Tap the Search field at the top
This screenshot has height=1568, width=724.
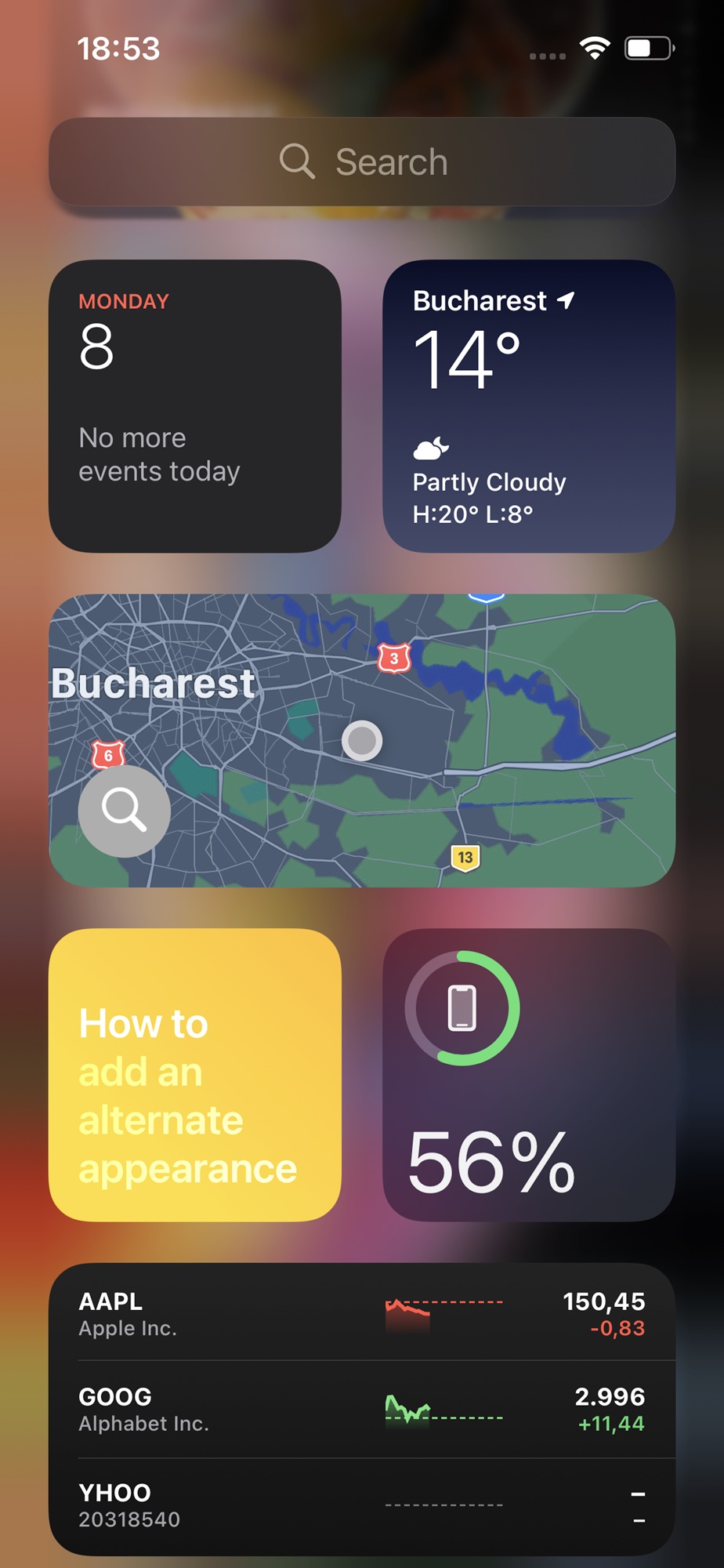click(362, 162)
